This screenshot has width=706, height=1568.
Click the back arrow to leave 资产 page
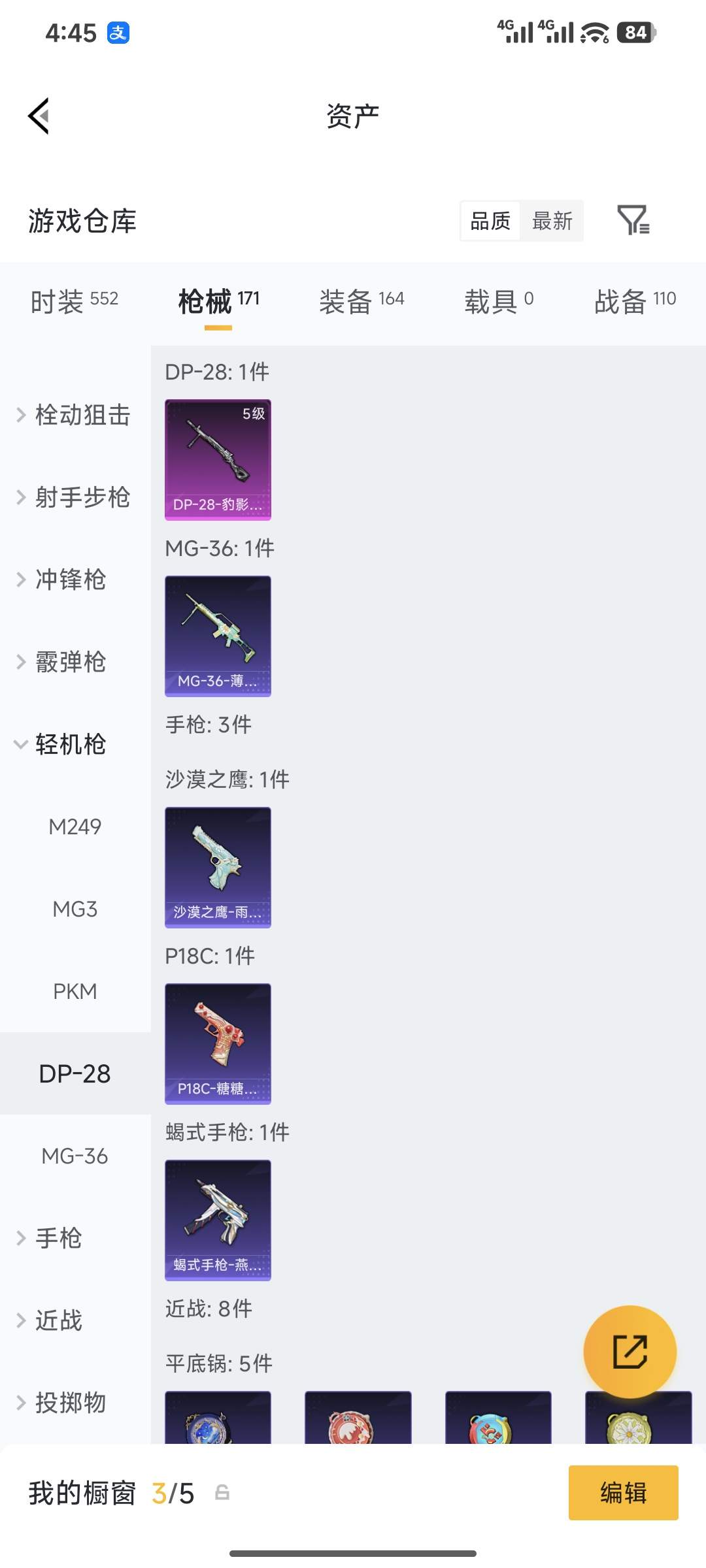[x=39, y=114]
